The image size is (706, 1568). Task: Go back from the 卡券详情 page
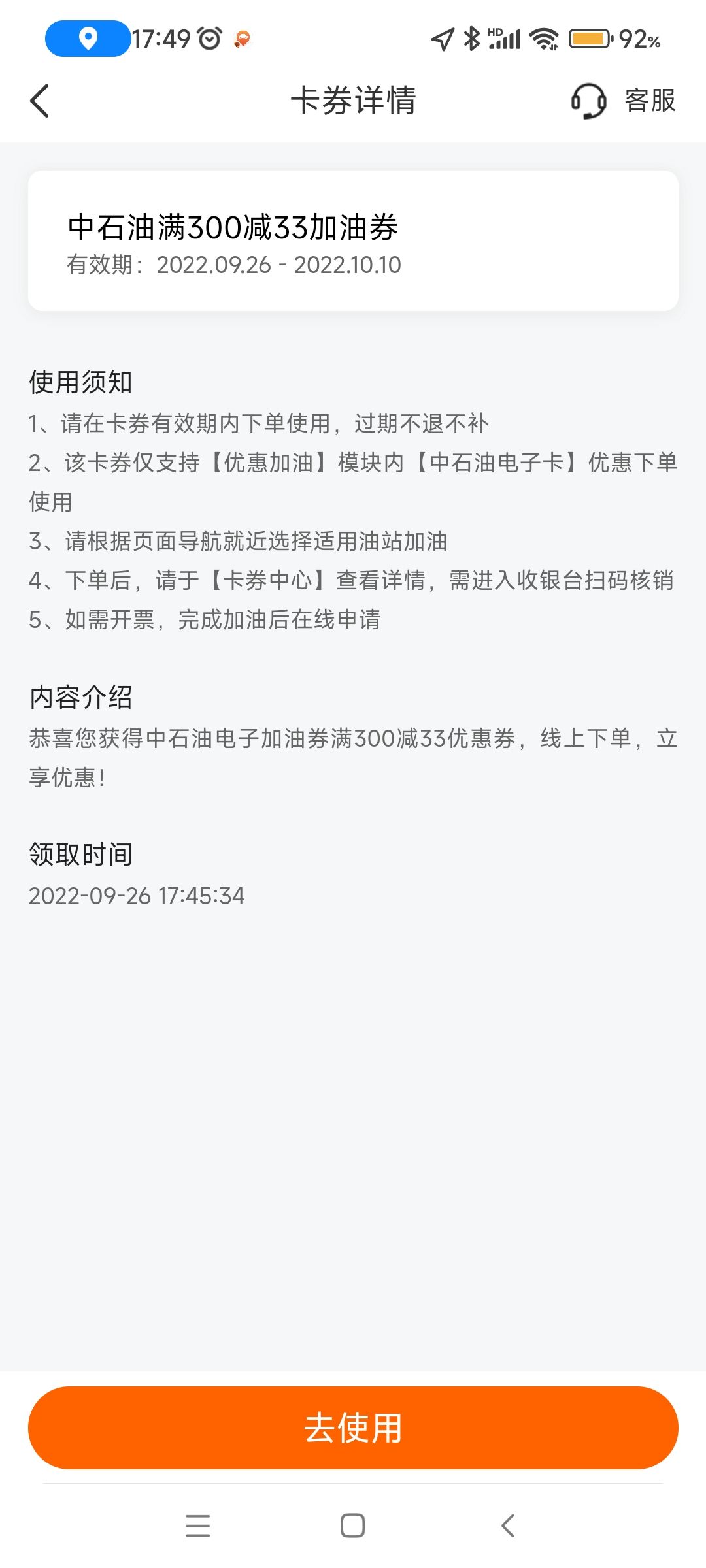pyautogui.click(x=40, y=101)
